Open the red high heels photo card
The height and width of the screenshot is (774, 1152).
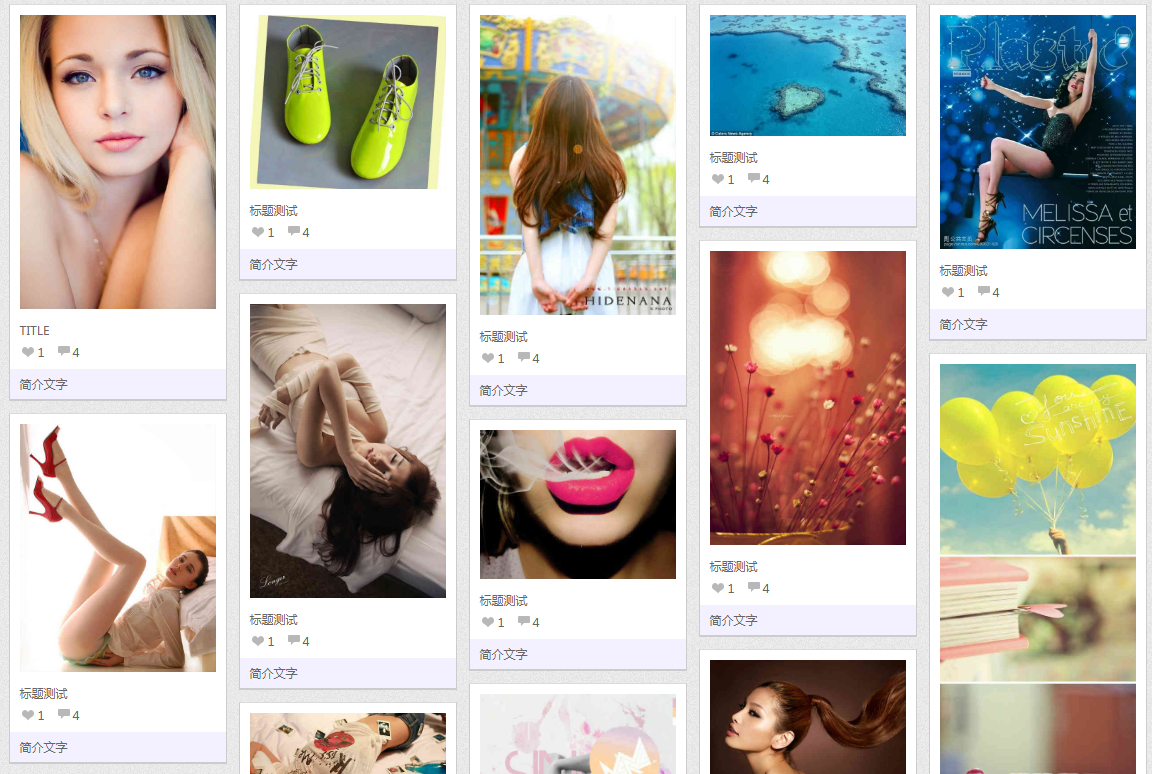click(x=118, y=548)
